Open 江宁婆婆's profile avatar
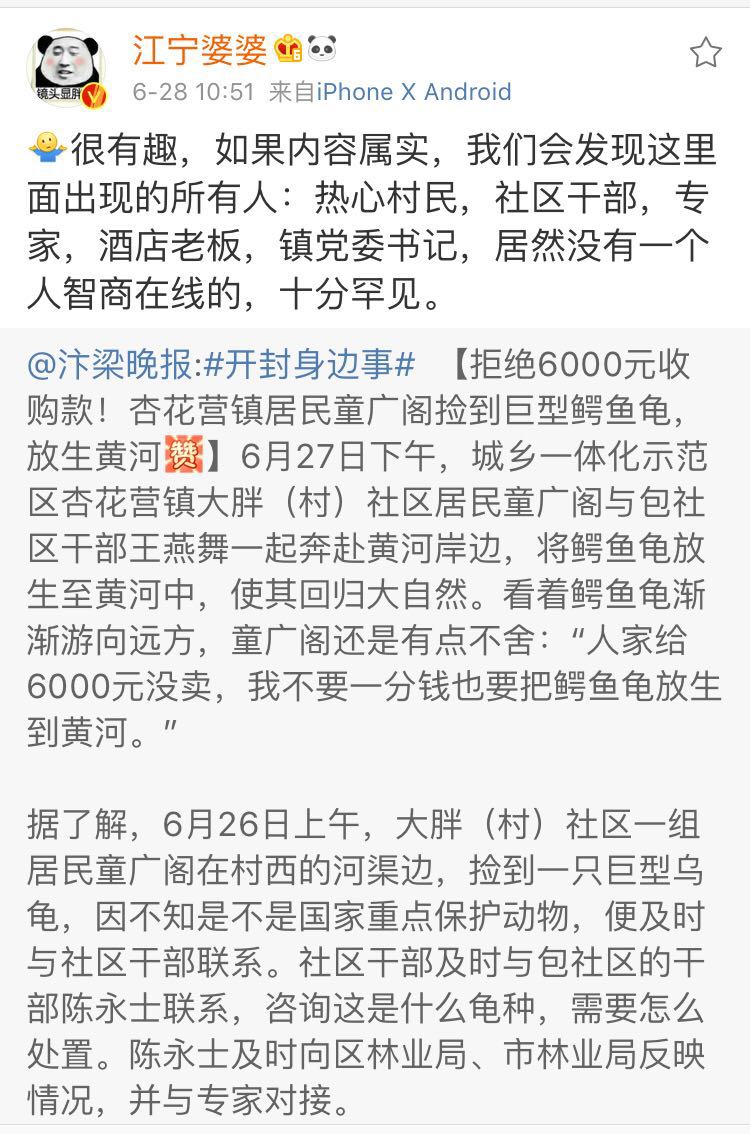This screenshot has height=1134, width=750. 68,68
